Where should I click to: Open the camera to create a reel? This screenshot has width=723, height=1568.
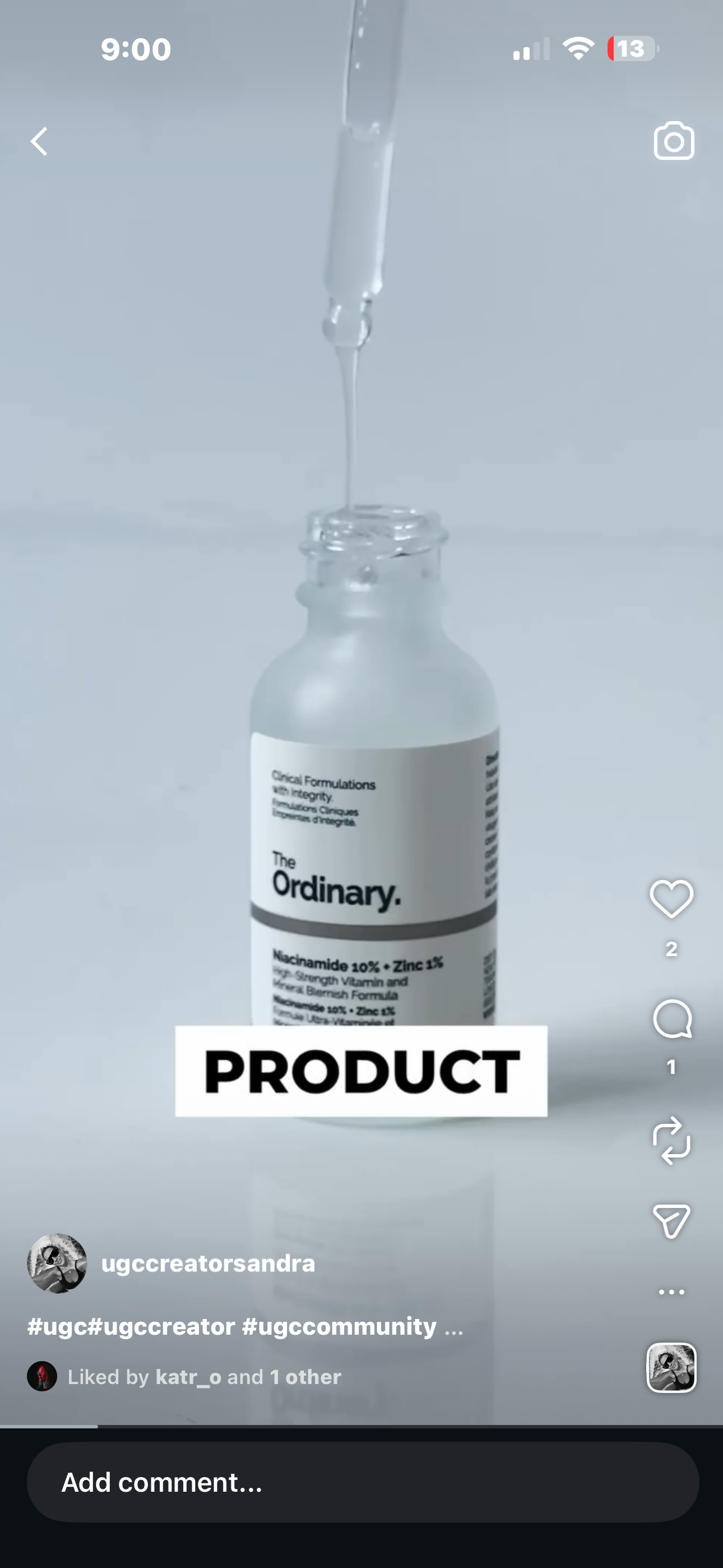point(674,141)
